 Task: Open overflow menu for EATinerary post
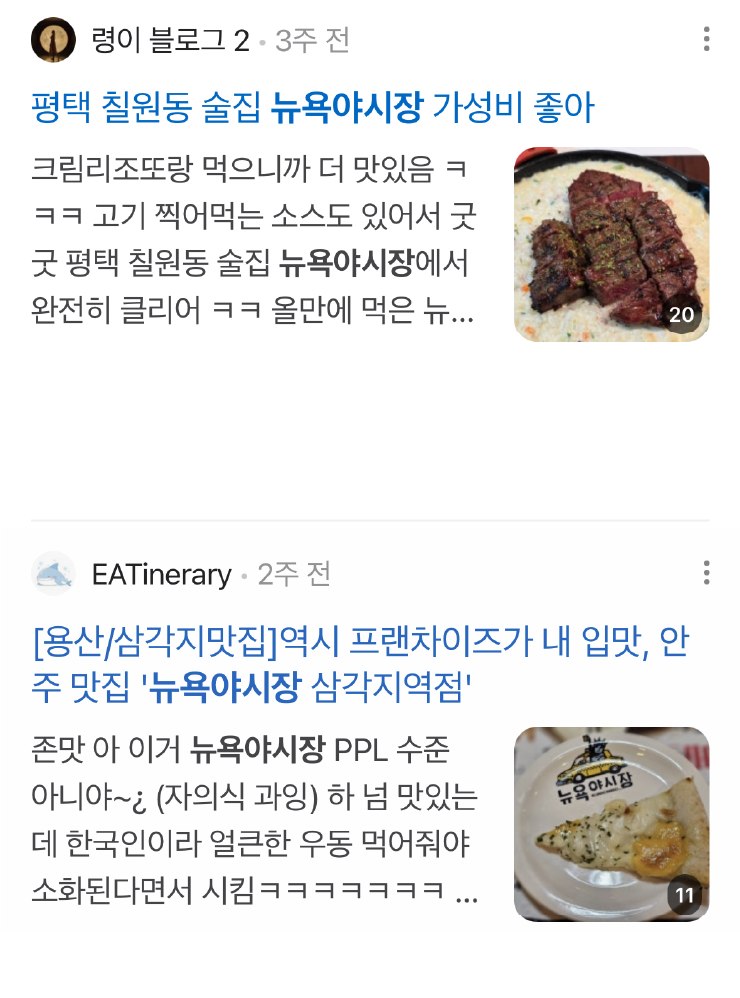[706, 573]
